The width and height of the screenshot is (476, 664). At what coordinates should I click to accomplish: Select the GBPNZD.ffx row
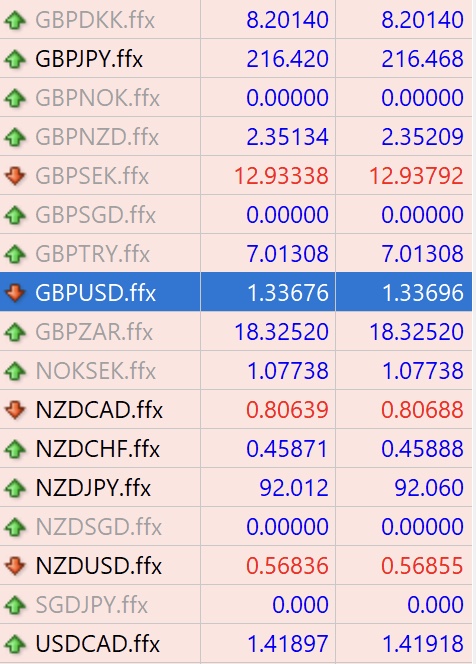tap(236, 136)
